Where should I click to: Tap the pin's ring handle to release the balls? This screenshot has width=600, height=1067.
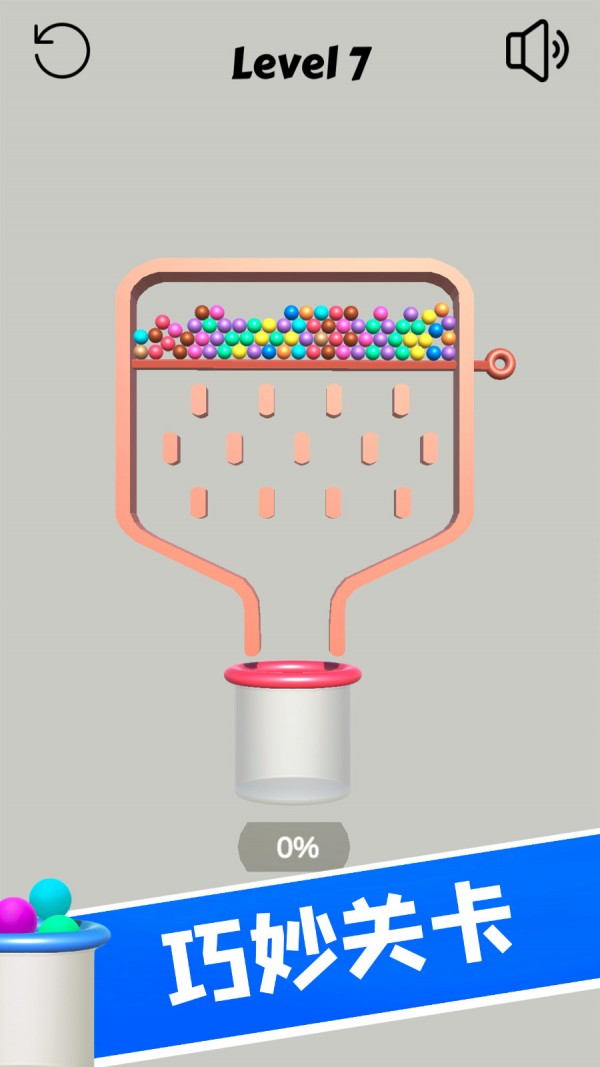click(500, 362)
